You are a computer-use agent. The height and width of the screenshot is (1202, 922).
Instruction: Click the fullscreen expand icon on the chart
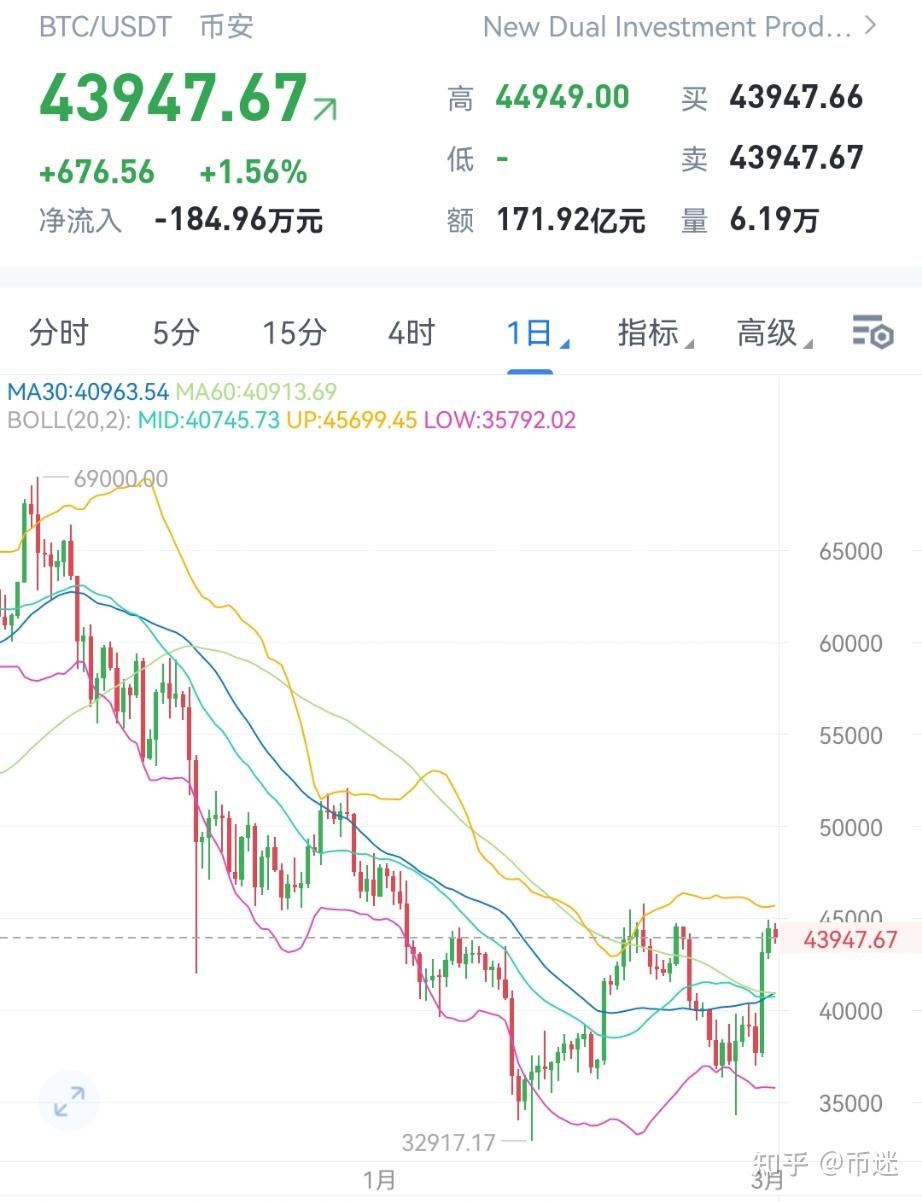(x=68, y=1101)
